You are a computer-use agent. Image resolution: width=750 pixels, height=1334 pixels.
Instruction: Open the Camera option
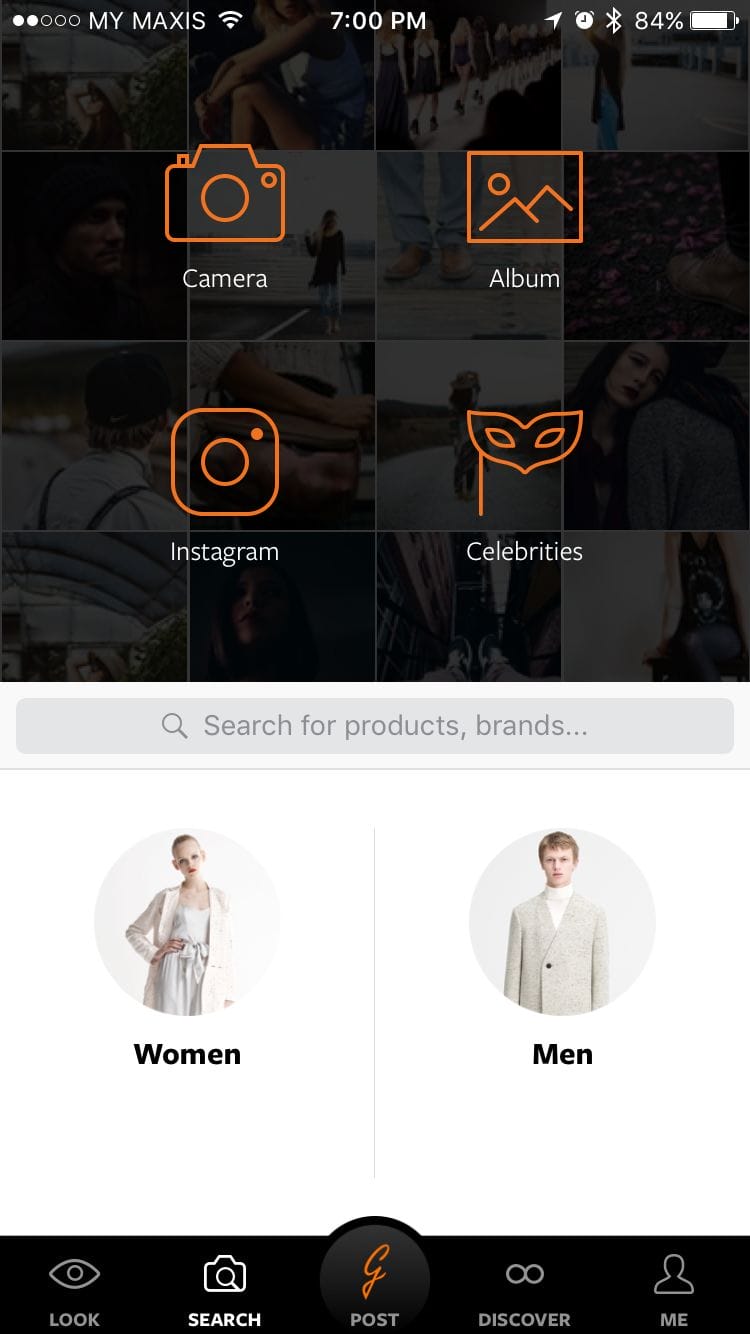[225, 215]
